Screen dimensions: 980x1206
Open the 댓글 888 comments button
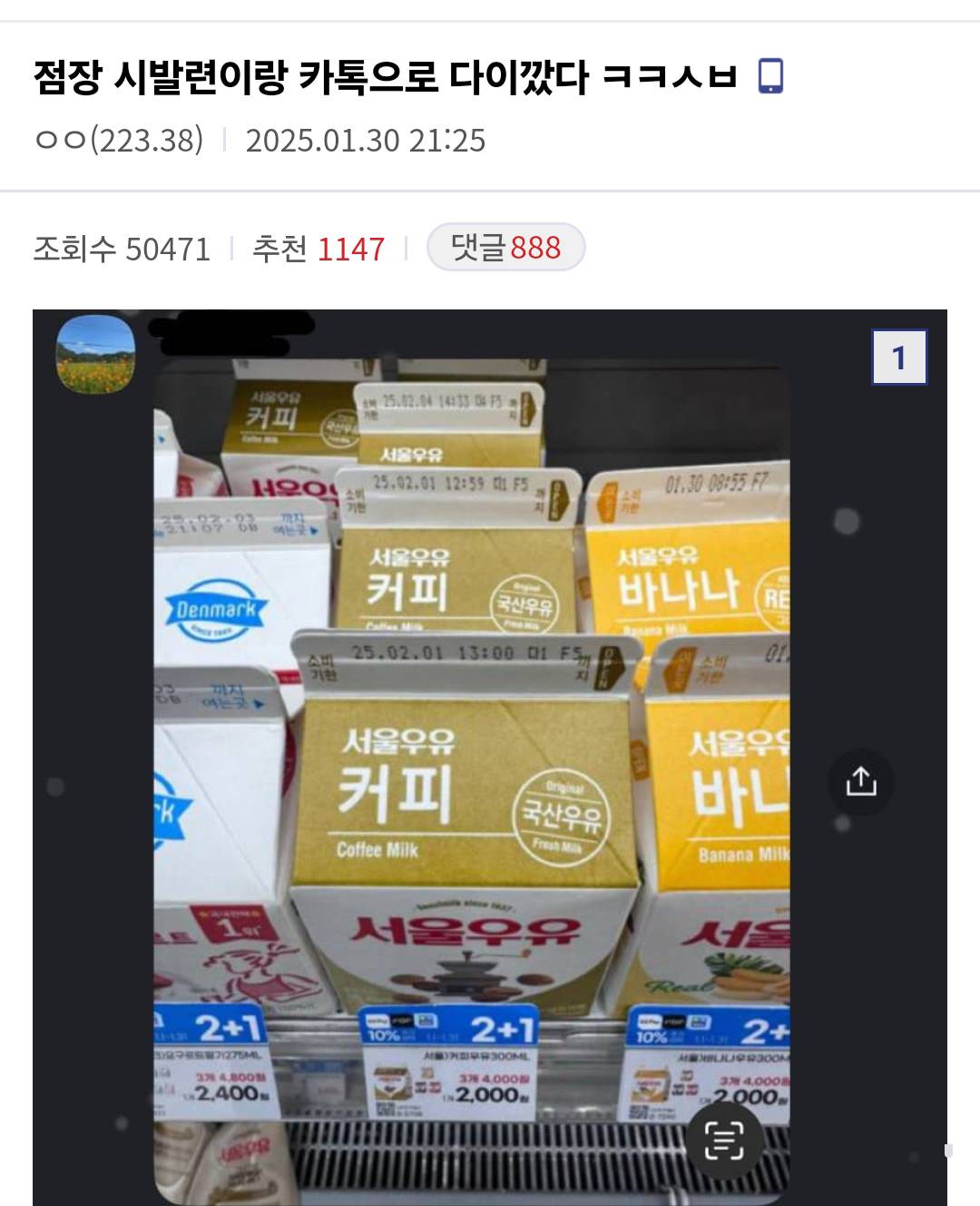[505, 247]
